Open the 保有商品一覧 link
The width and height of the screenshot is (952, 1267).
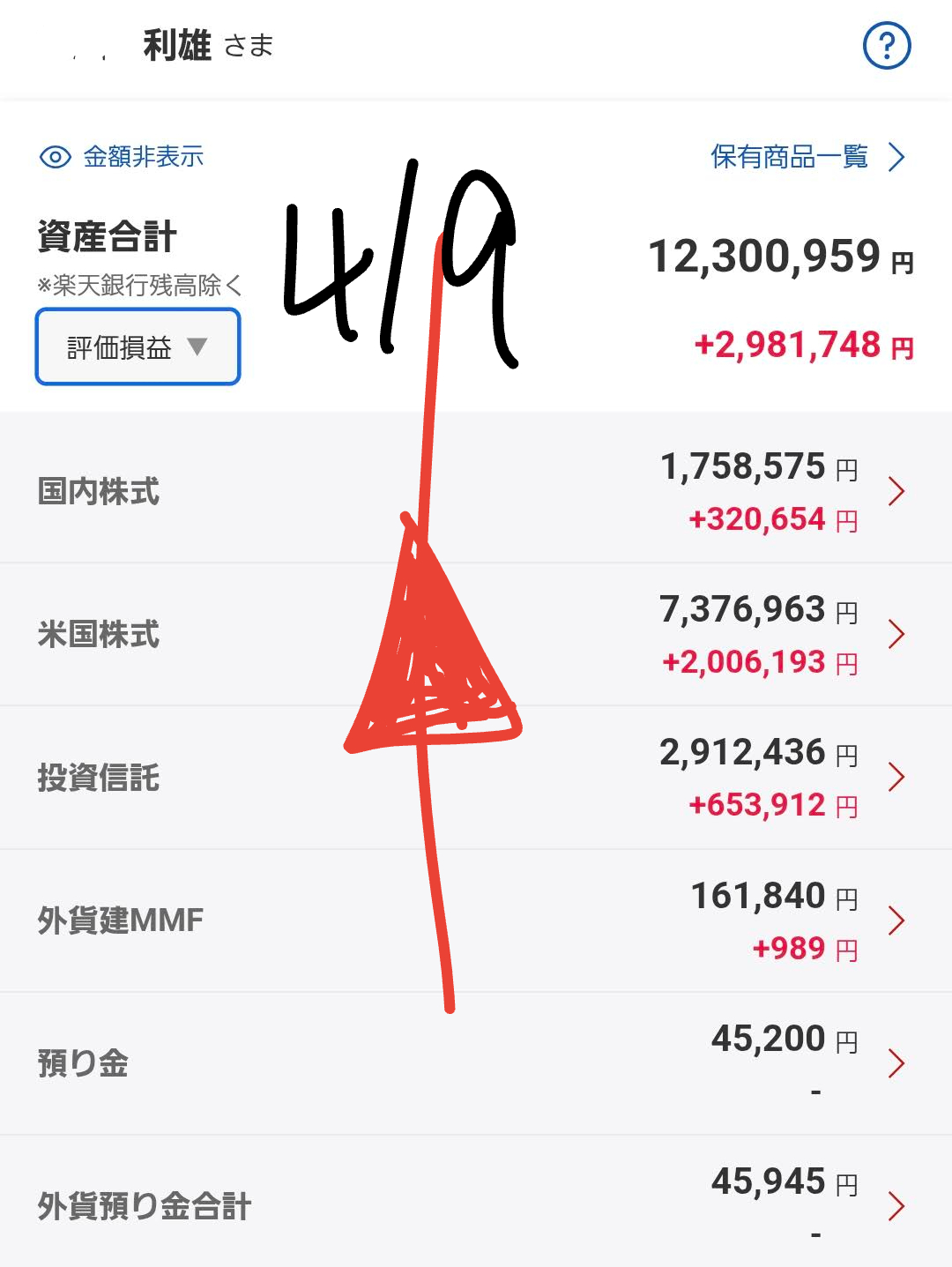(807, 157)
